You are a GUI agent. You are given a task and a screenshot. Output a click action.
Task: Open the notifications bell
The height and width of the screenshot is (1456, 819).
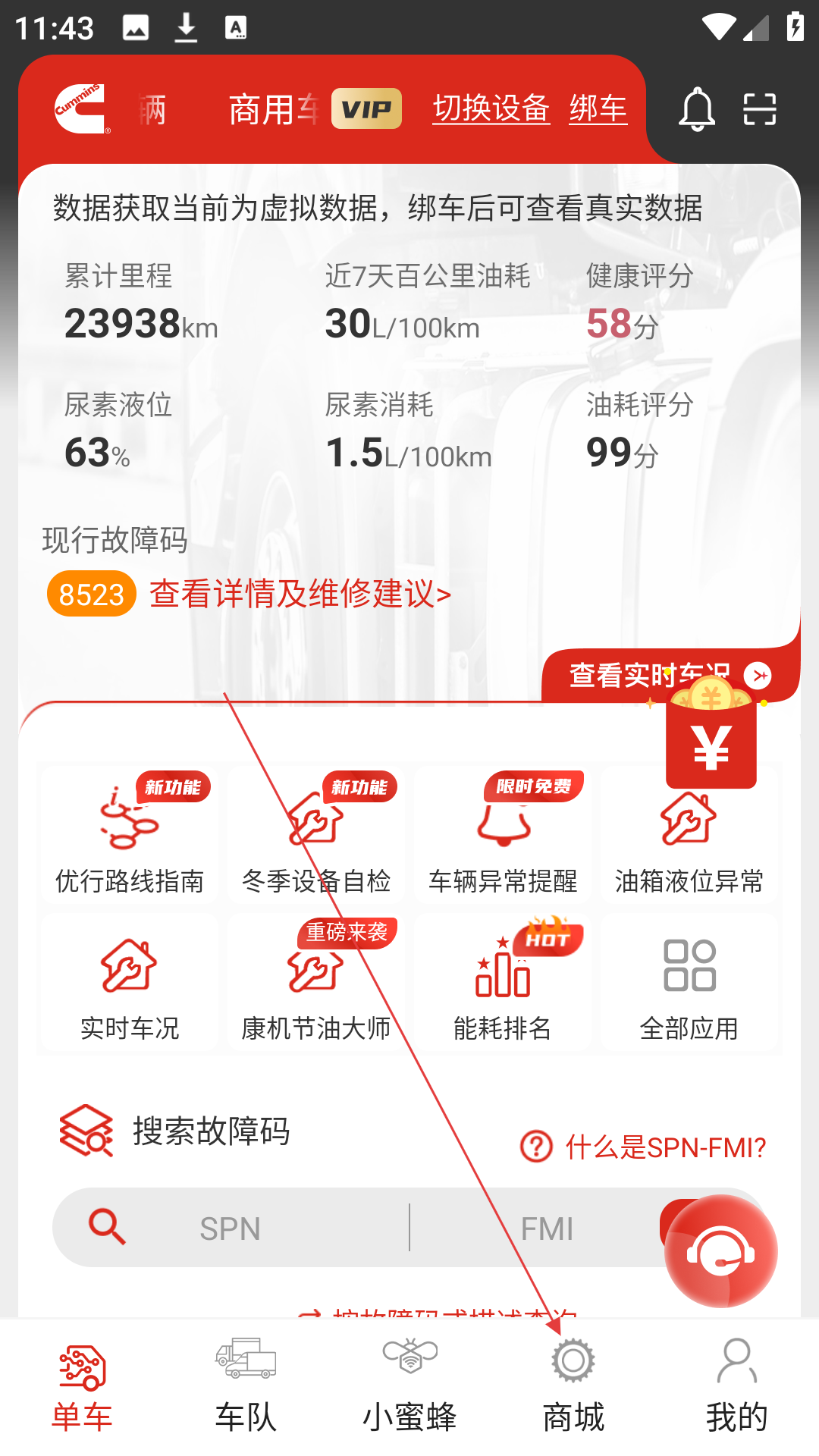point(696,109)
